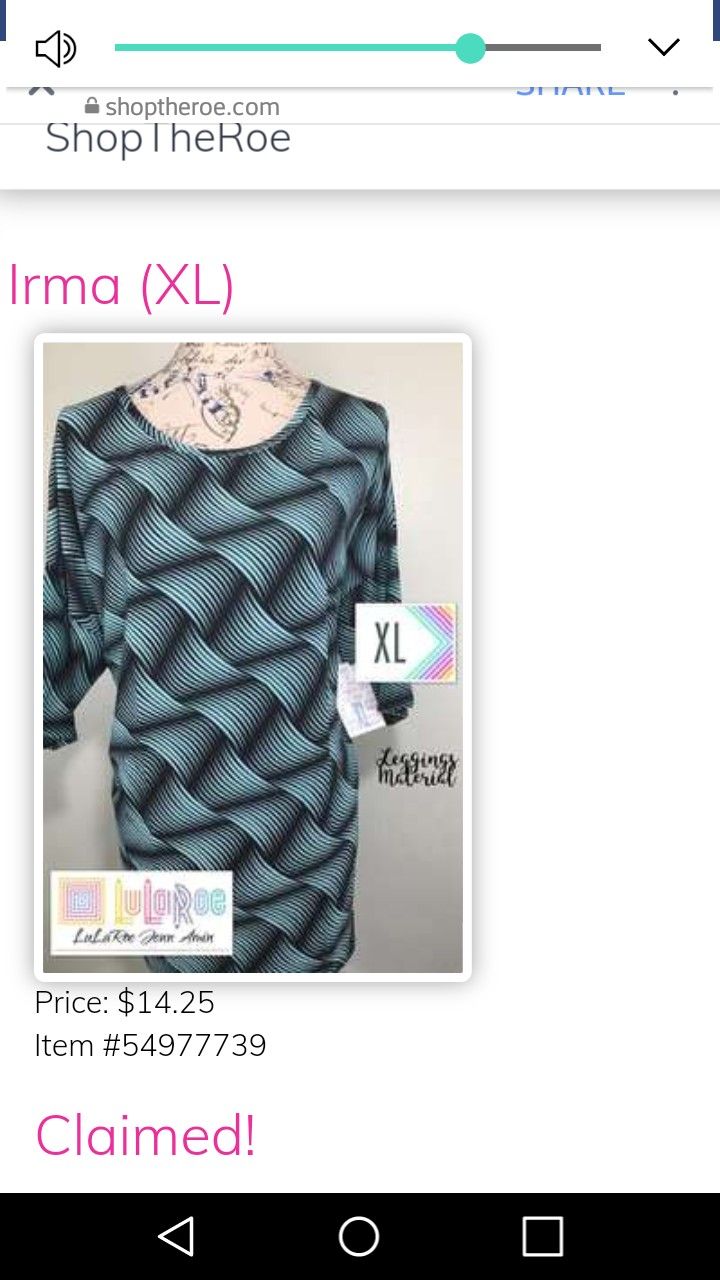
Task: Go to the home screen
Action: 359,1237
